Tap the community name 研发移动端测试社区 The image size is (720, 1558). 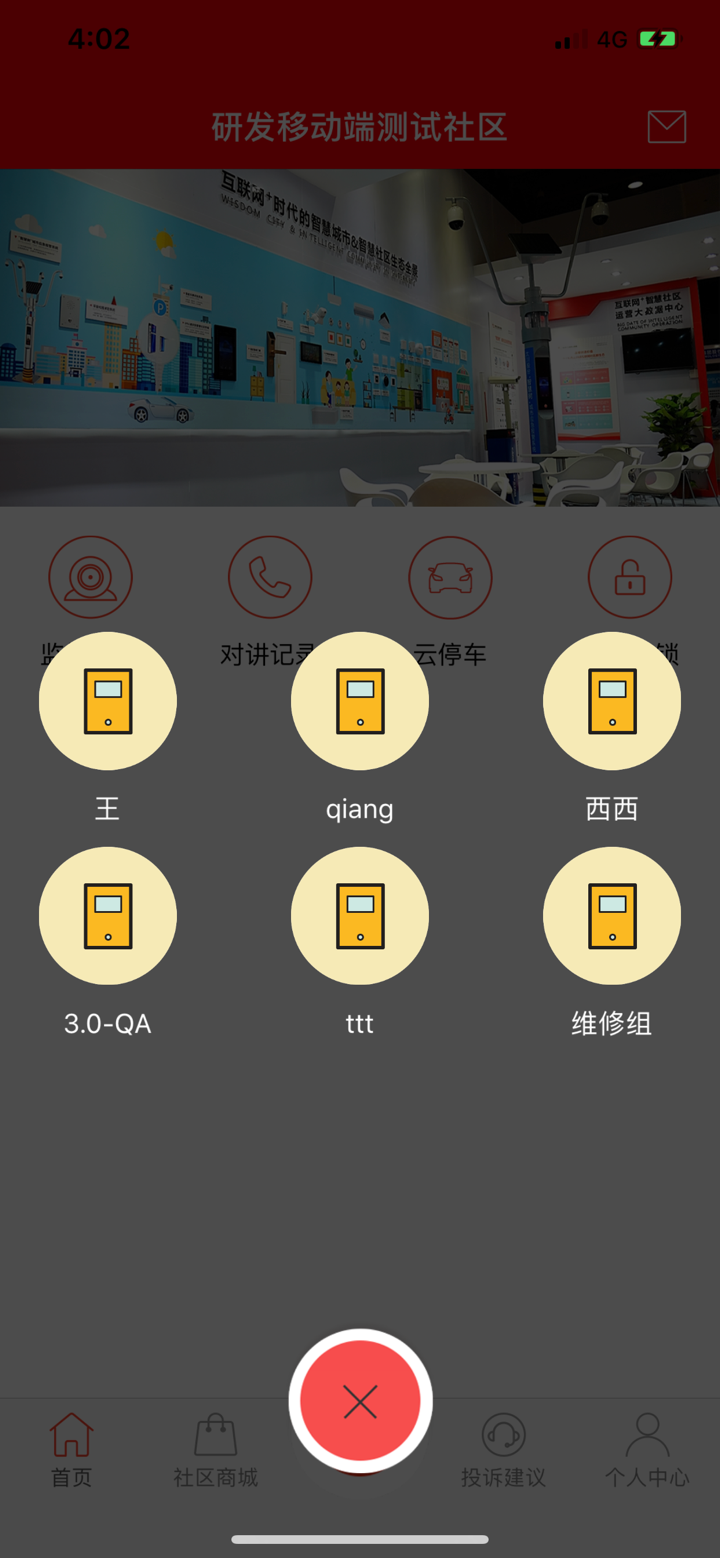359,126
